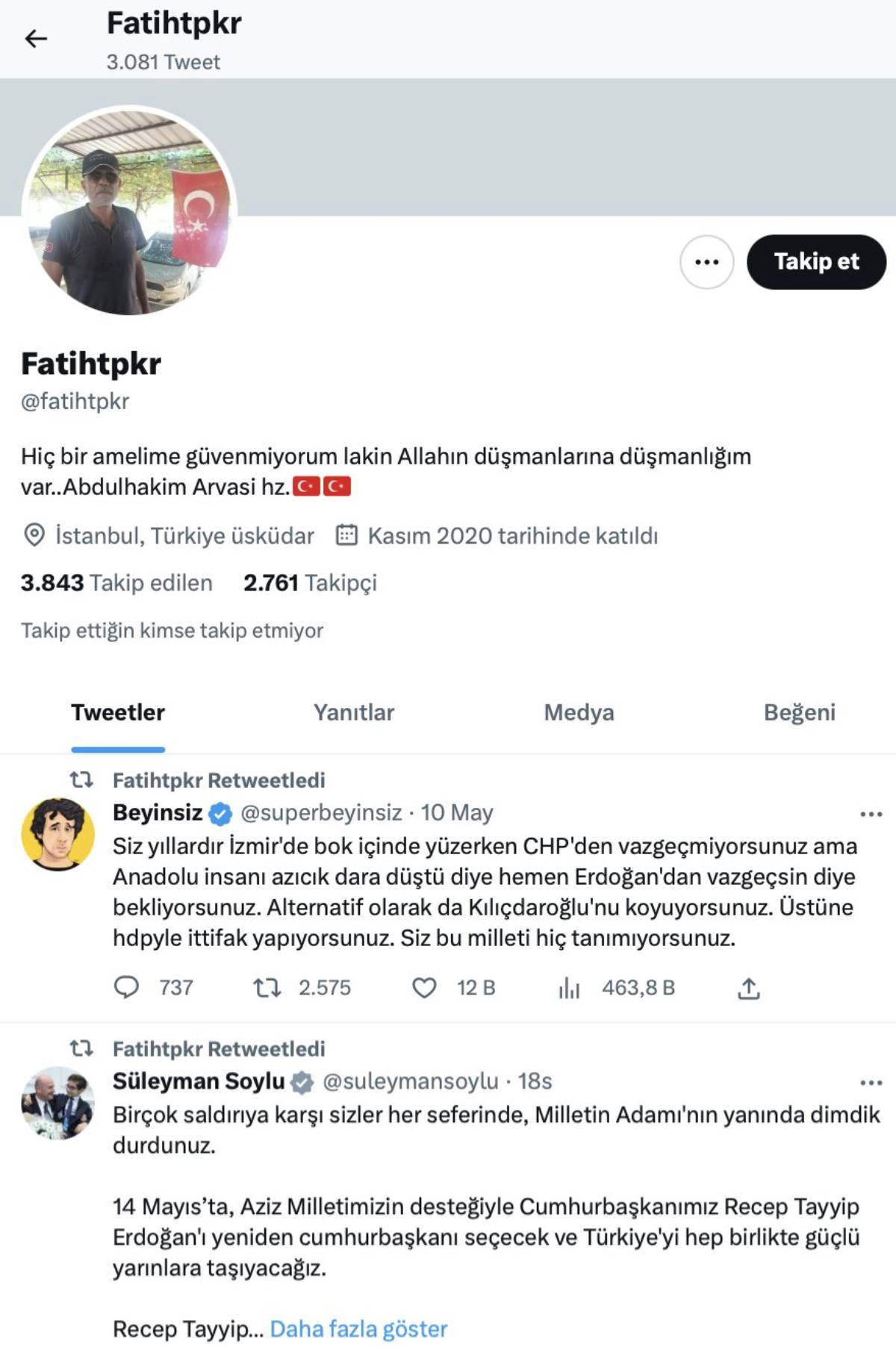Expand tweet with Daha fazla göster

pyautogui.click(x=358, y=1329)
